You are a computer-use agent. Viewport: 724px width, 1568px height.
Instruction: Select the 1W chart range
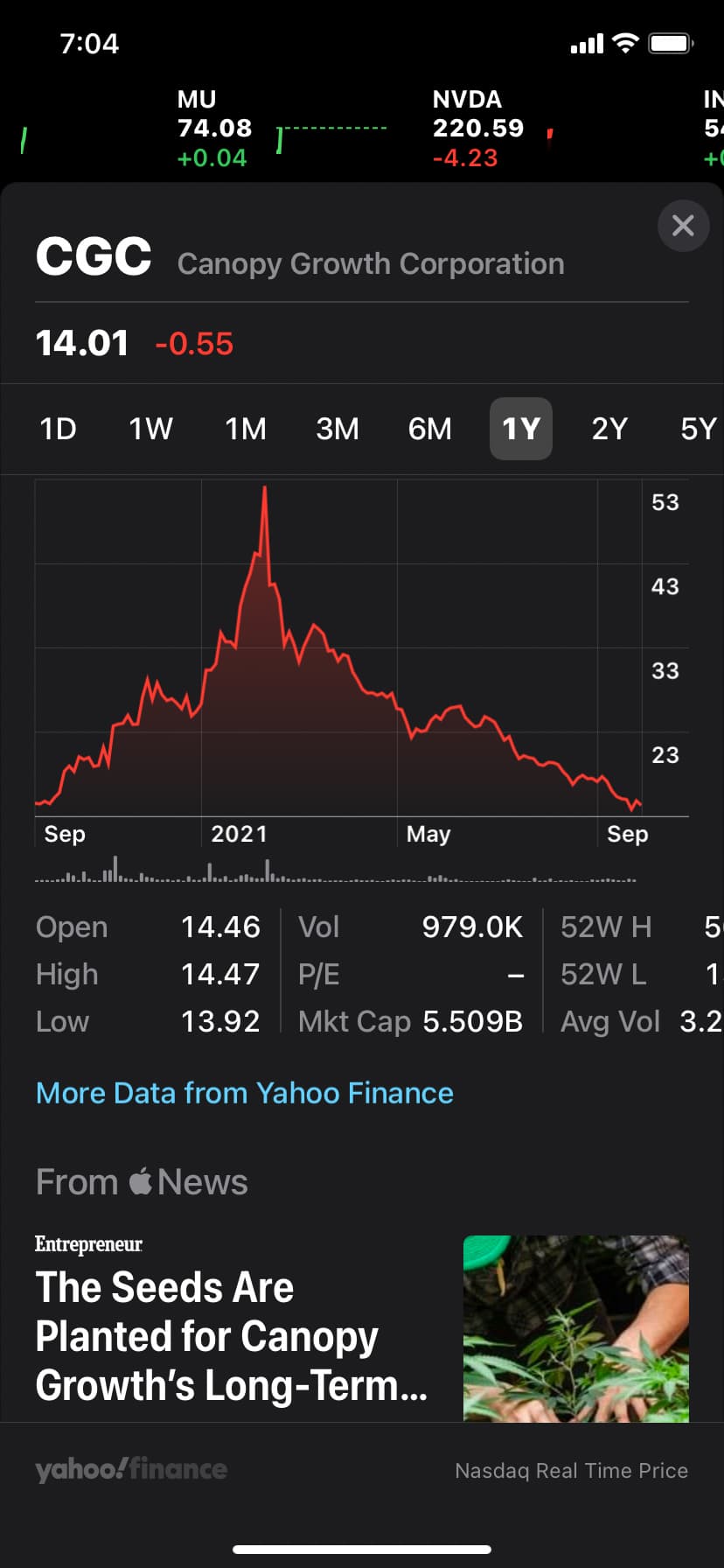[x=150, y=429]
